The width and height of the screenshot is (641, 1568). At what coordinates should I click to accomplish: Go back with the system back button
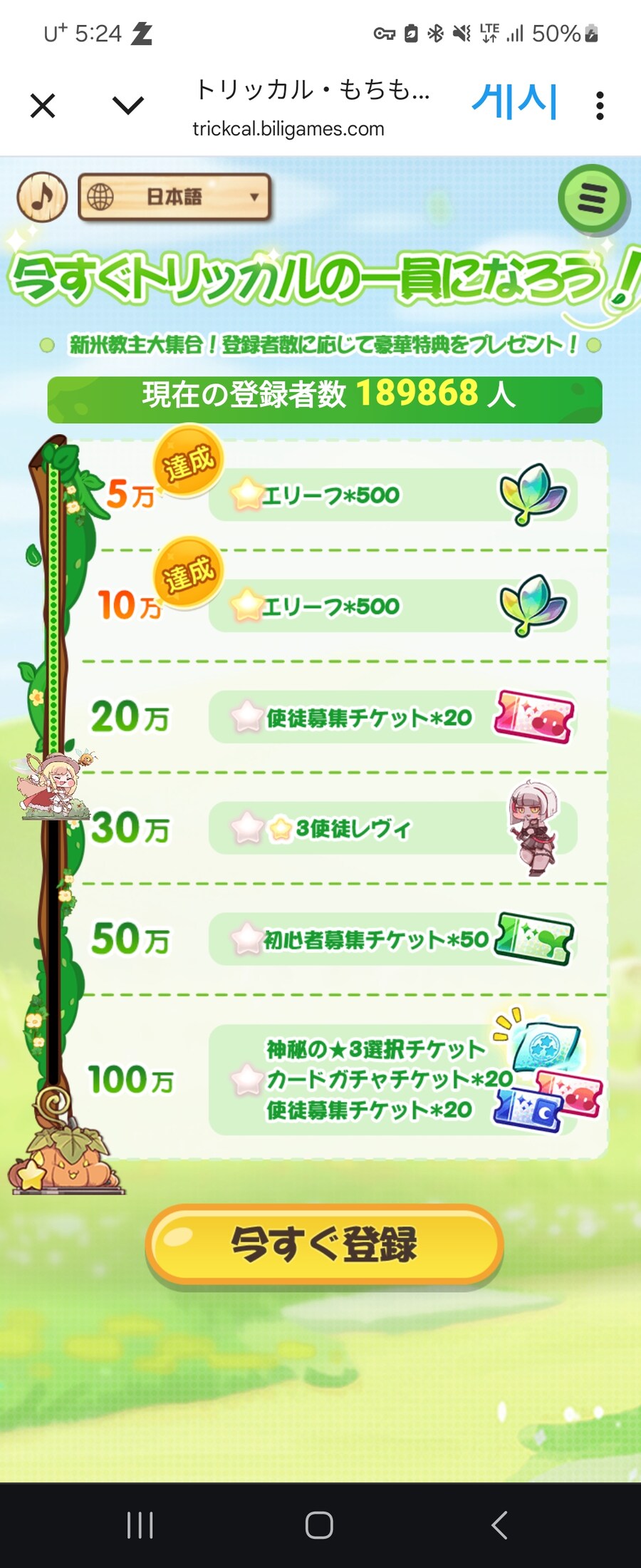499,1525
